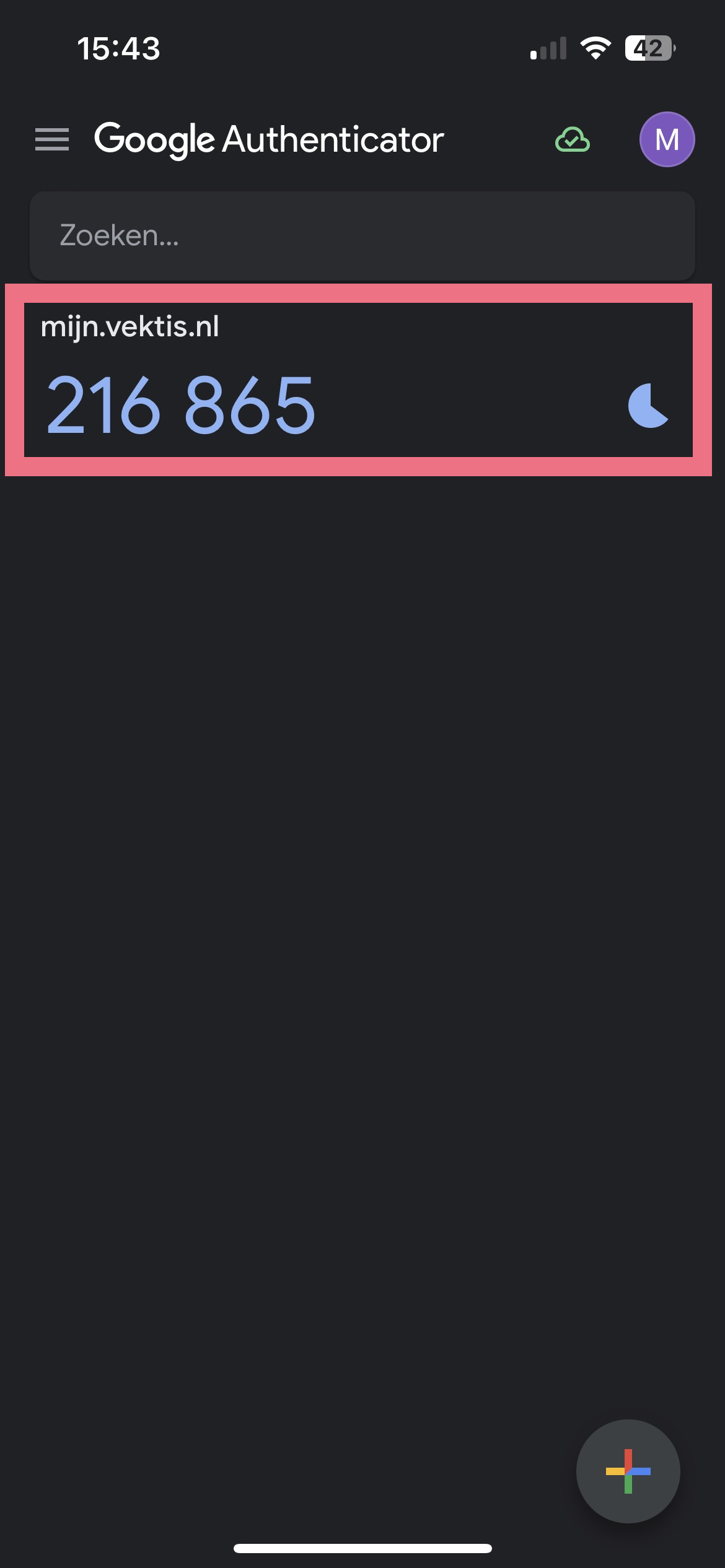Add a new account with plus button

click(628, 1471)
